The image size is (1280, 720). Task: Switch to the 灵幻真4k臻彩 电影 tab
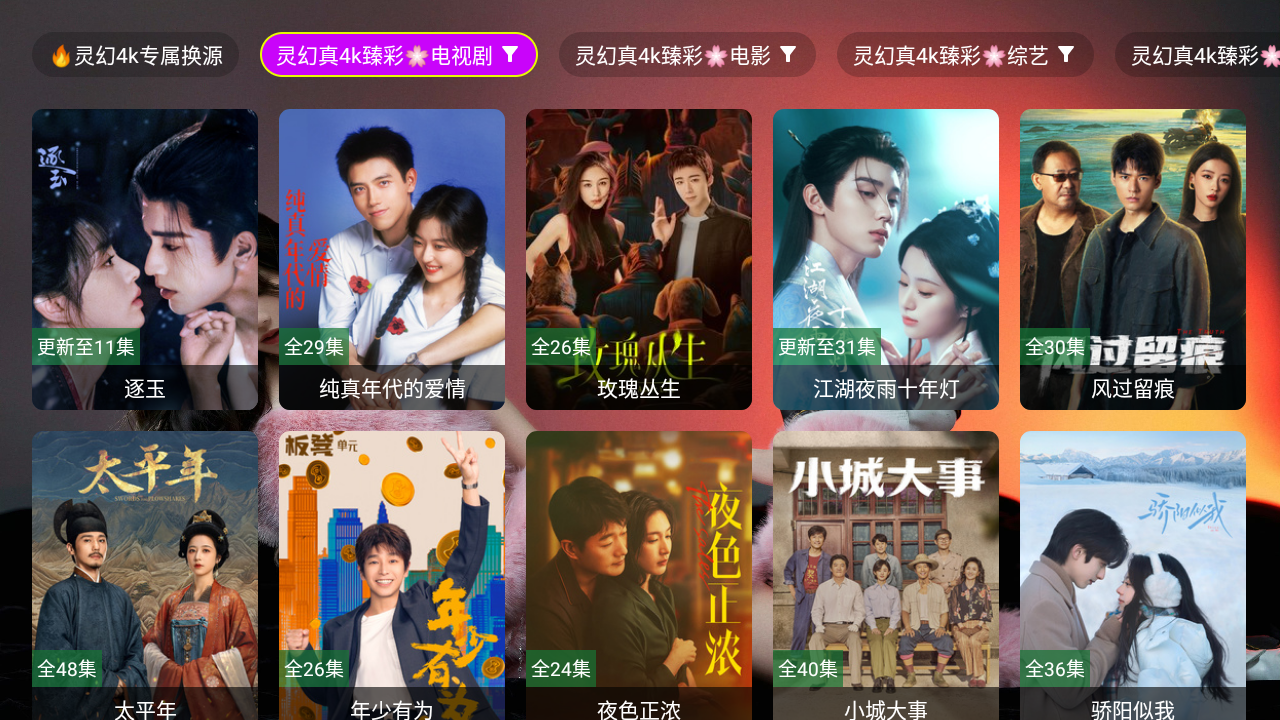(686, 55)
